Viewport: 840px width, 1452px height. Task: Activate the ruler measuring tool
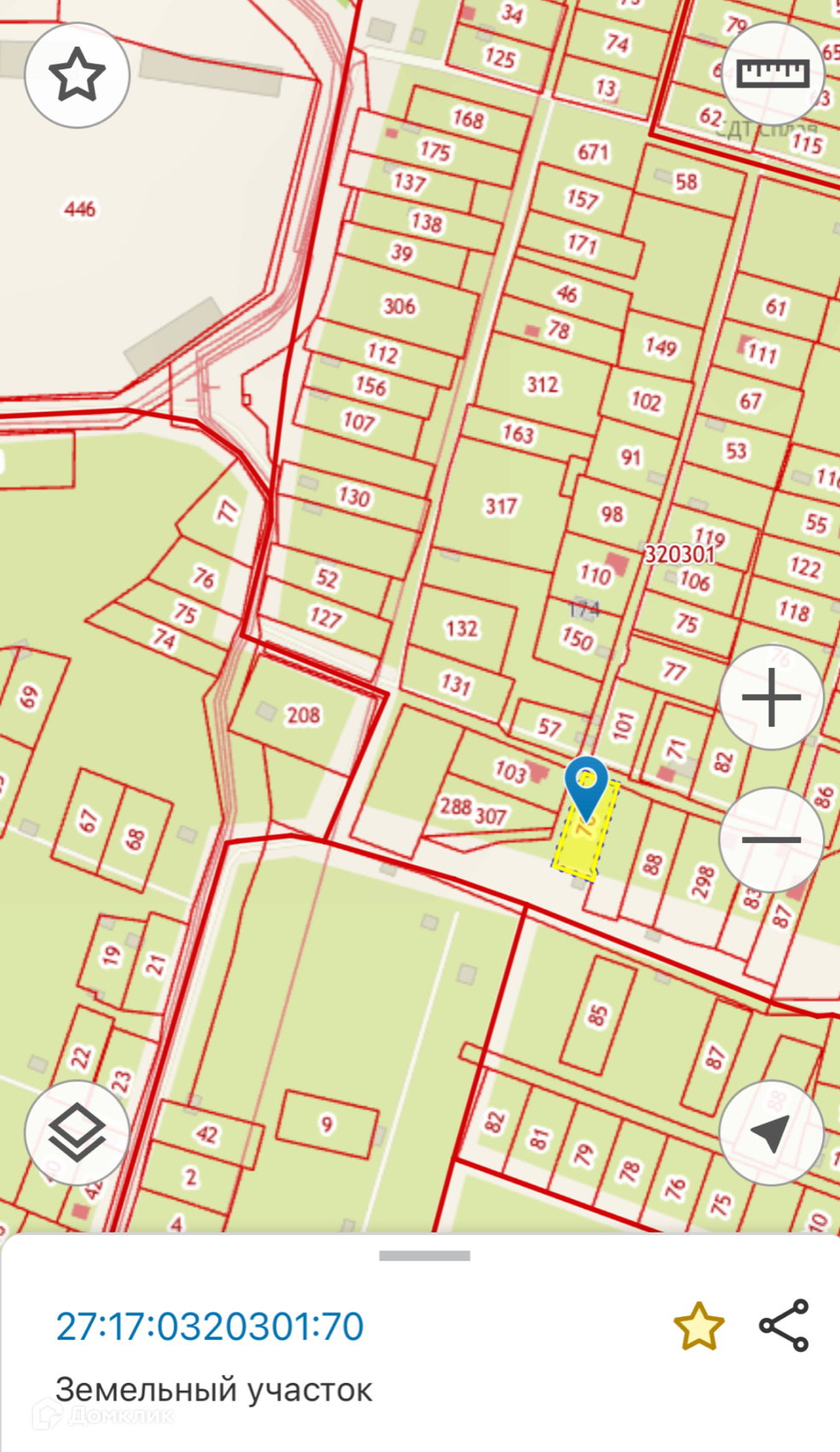click(772, 74)
